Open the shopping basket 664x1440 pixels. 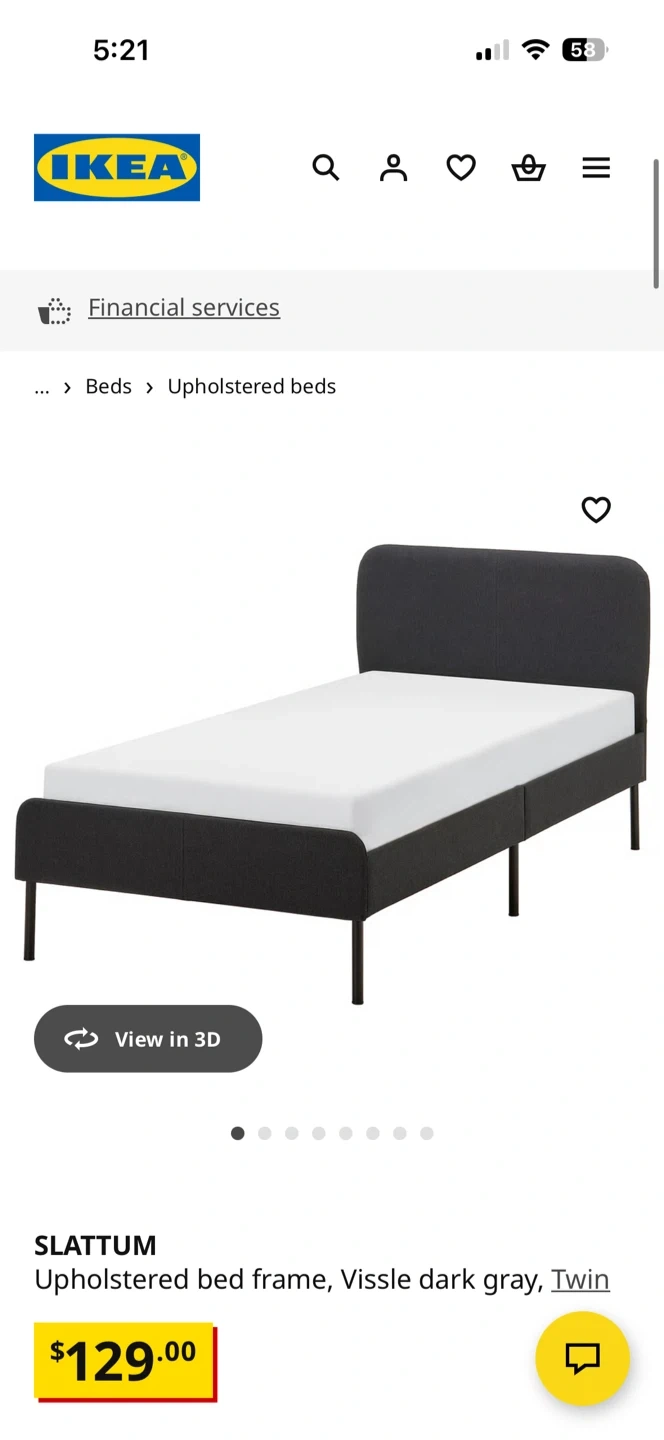[528, 167]
